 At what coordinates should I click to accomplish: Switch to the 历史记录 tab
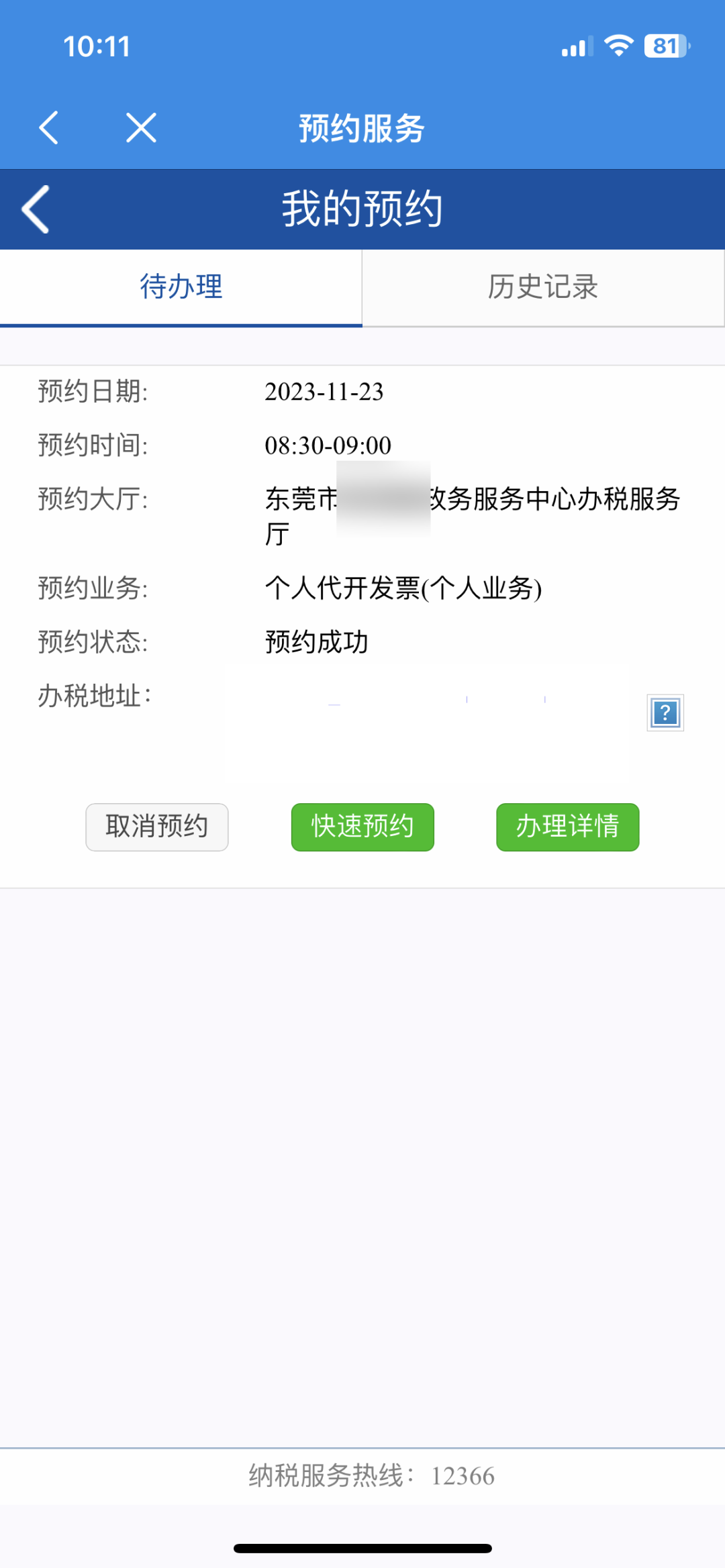(x=542, y=287)
